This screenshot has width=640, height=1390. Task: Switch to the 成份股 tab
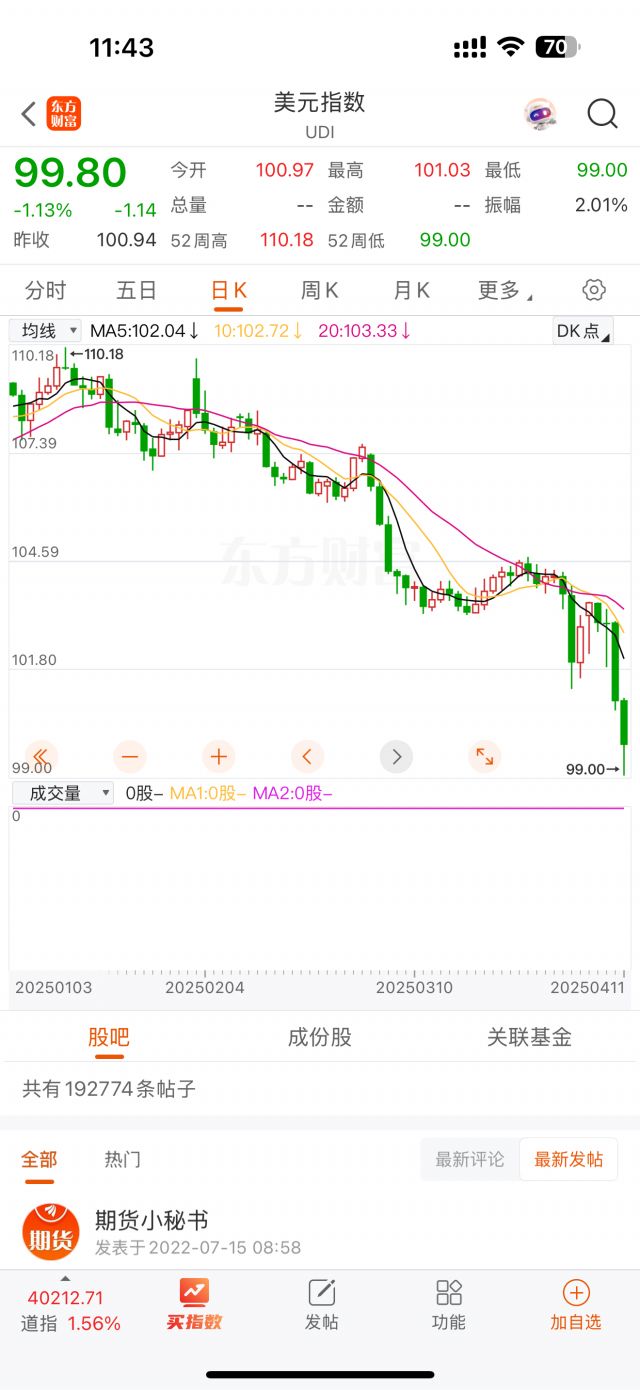[320, 1037]
